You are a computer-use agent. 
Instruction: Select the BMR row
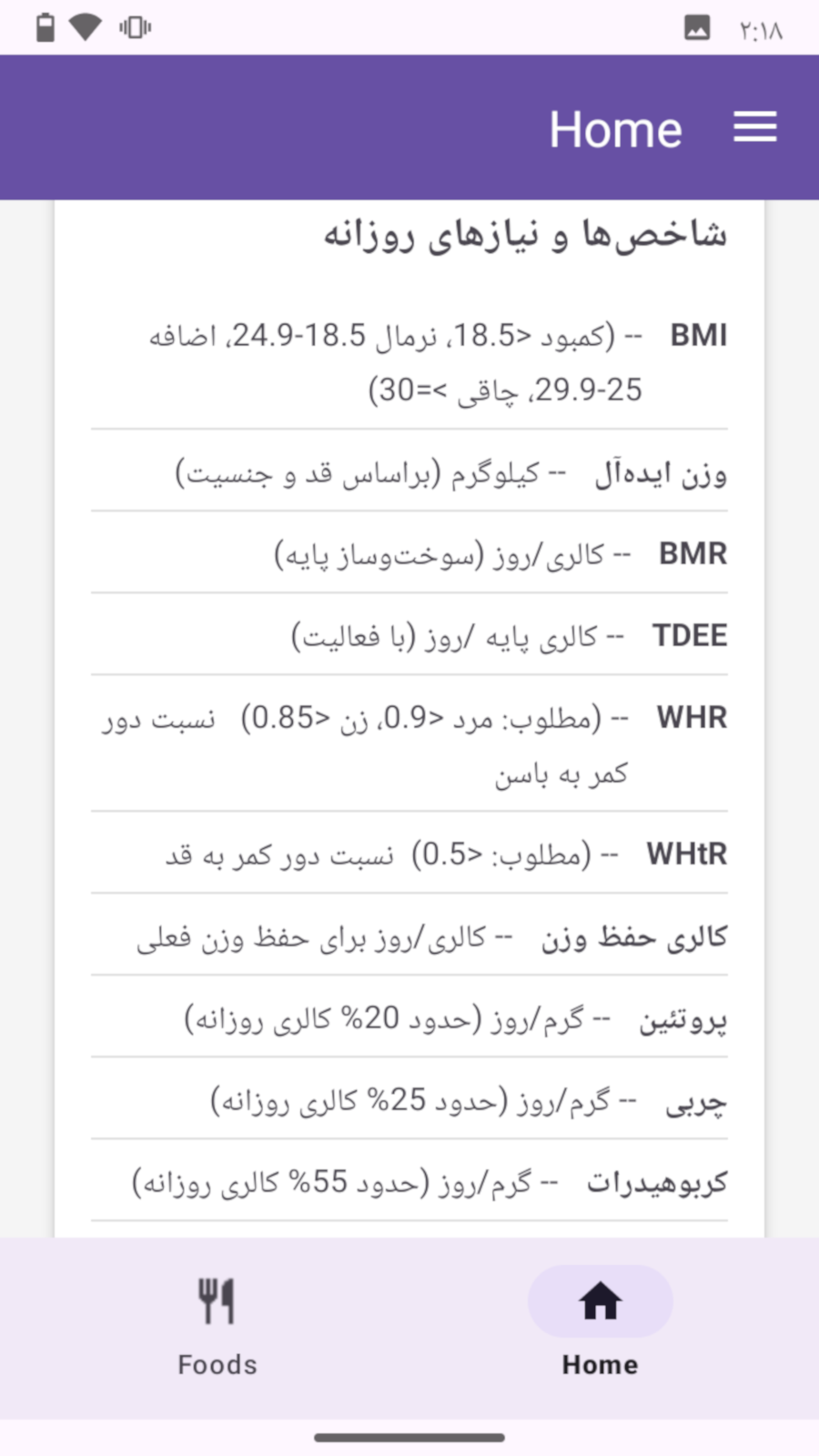coord(409,553)
